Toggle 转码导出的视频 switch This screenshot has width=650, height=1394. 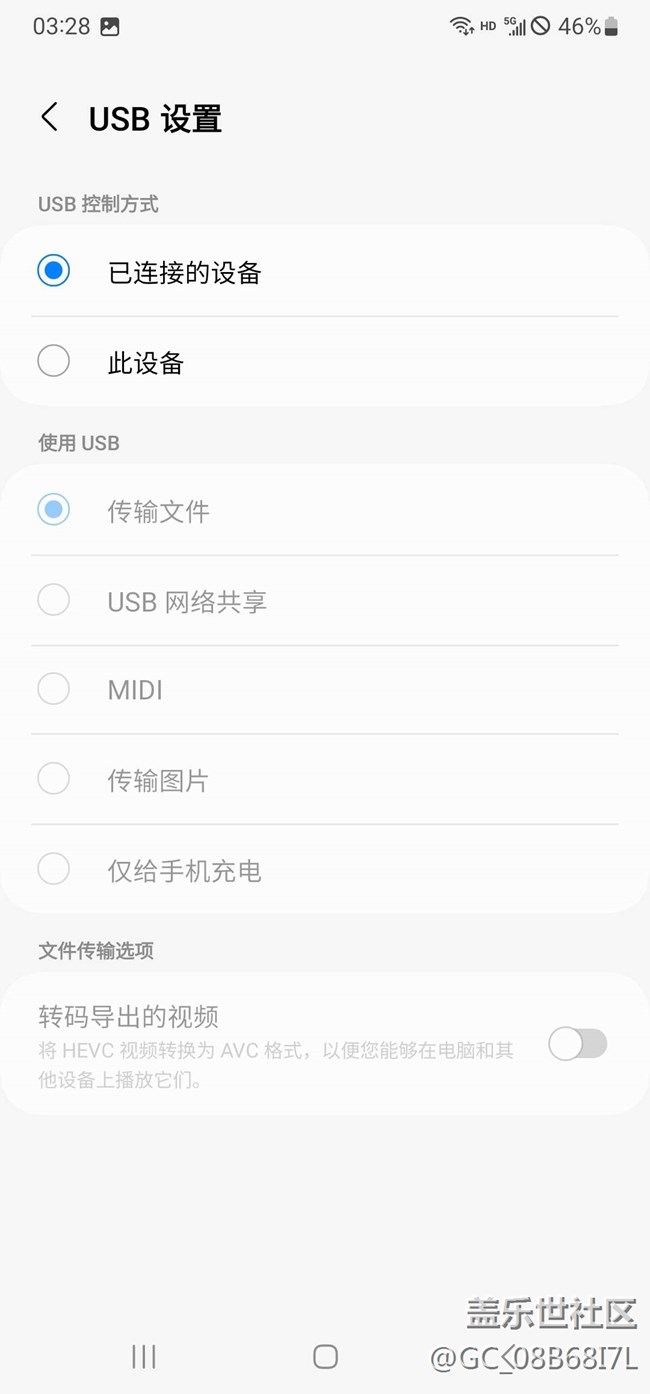coord(578,1044)
